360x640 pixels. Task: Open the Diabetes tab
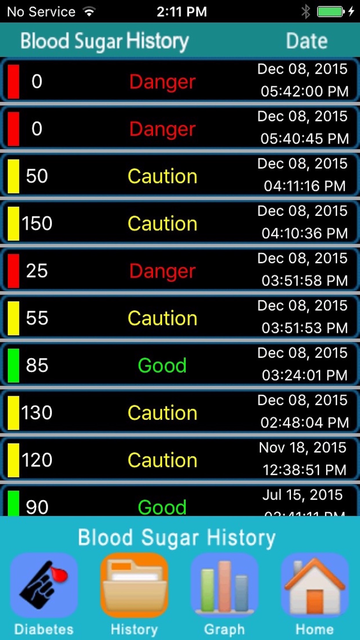(44, 594)
